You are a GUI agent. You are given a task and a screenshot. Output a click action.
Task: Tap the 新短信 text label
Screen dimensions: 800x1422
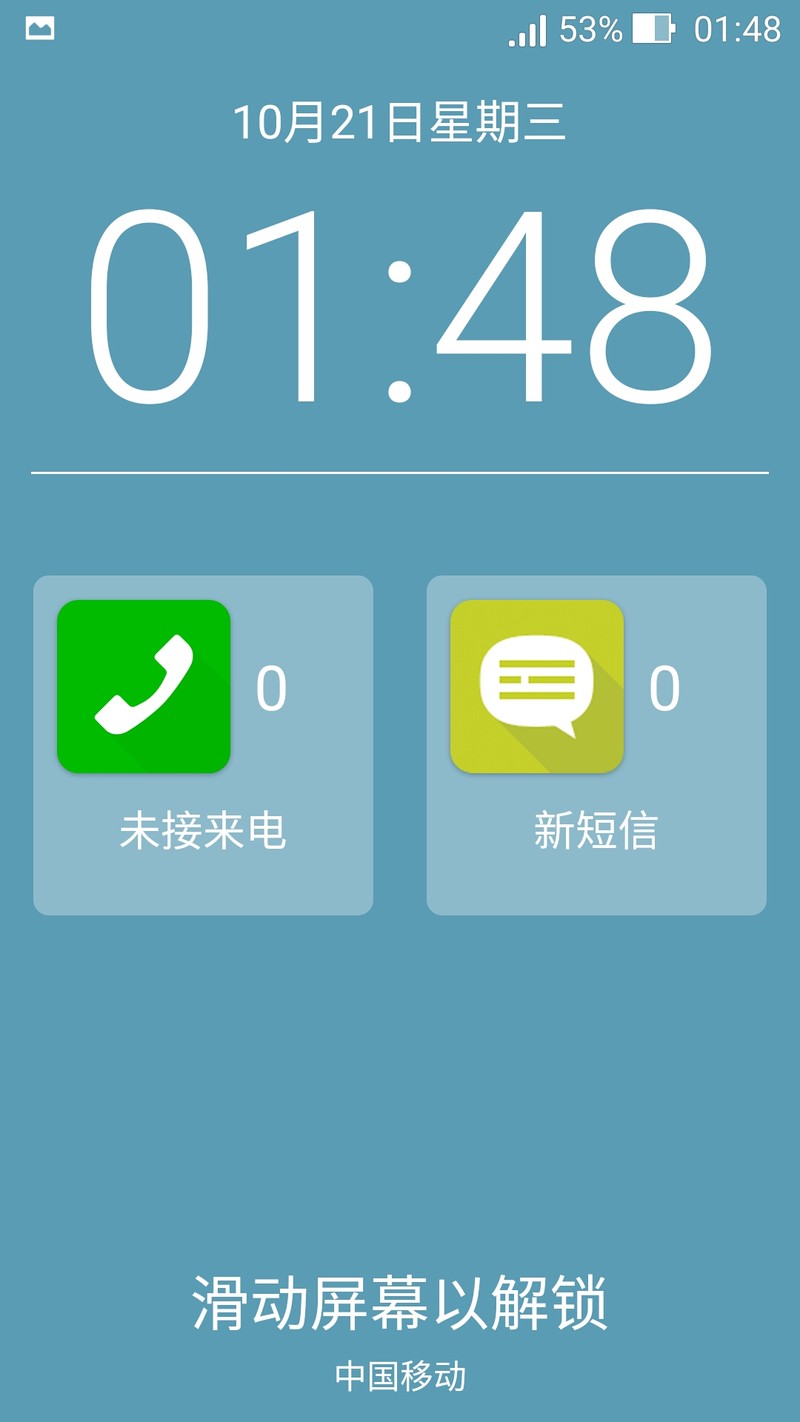[x=597, y=830]
